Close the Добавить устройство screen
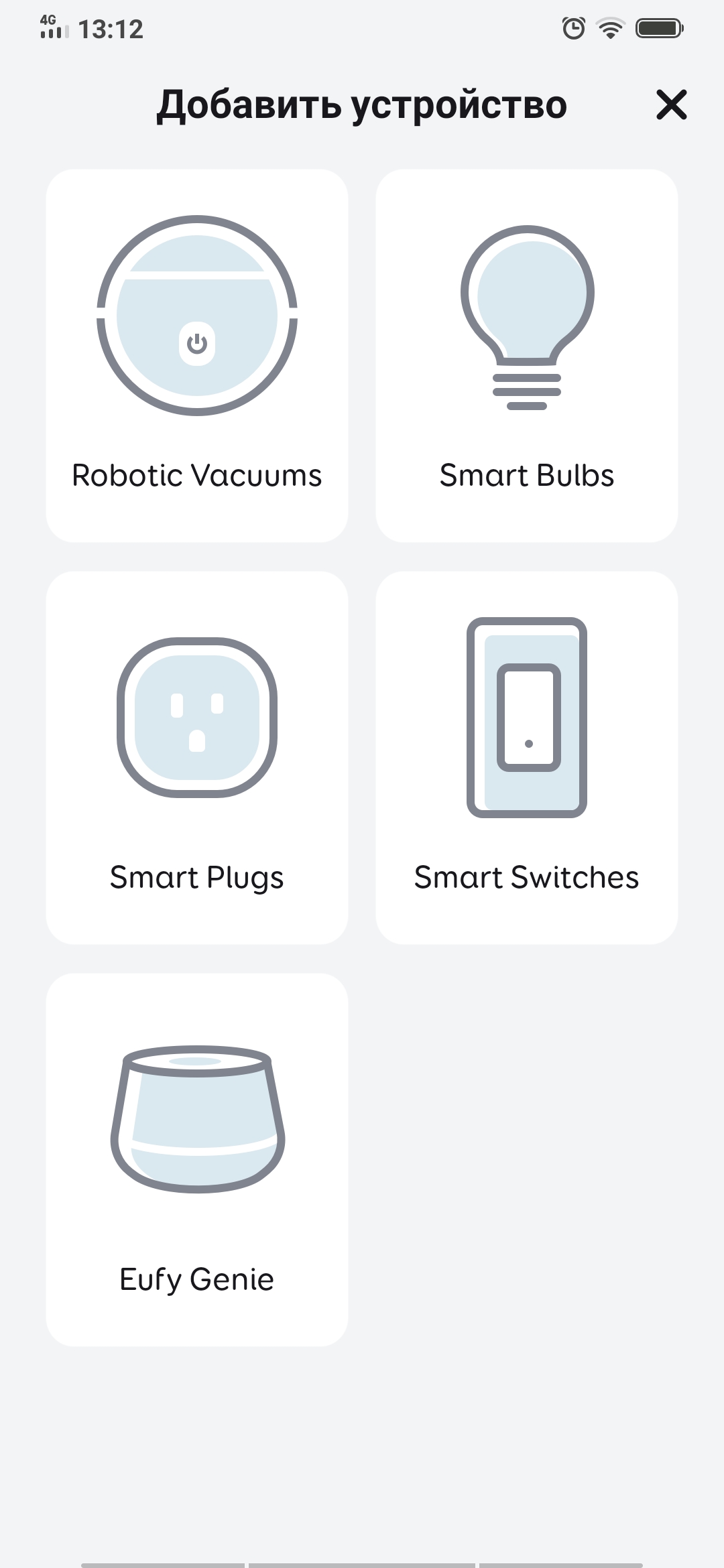Screen dimensions: 724x1568 (671, 105)
